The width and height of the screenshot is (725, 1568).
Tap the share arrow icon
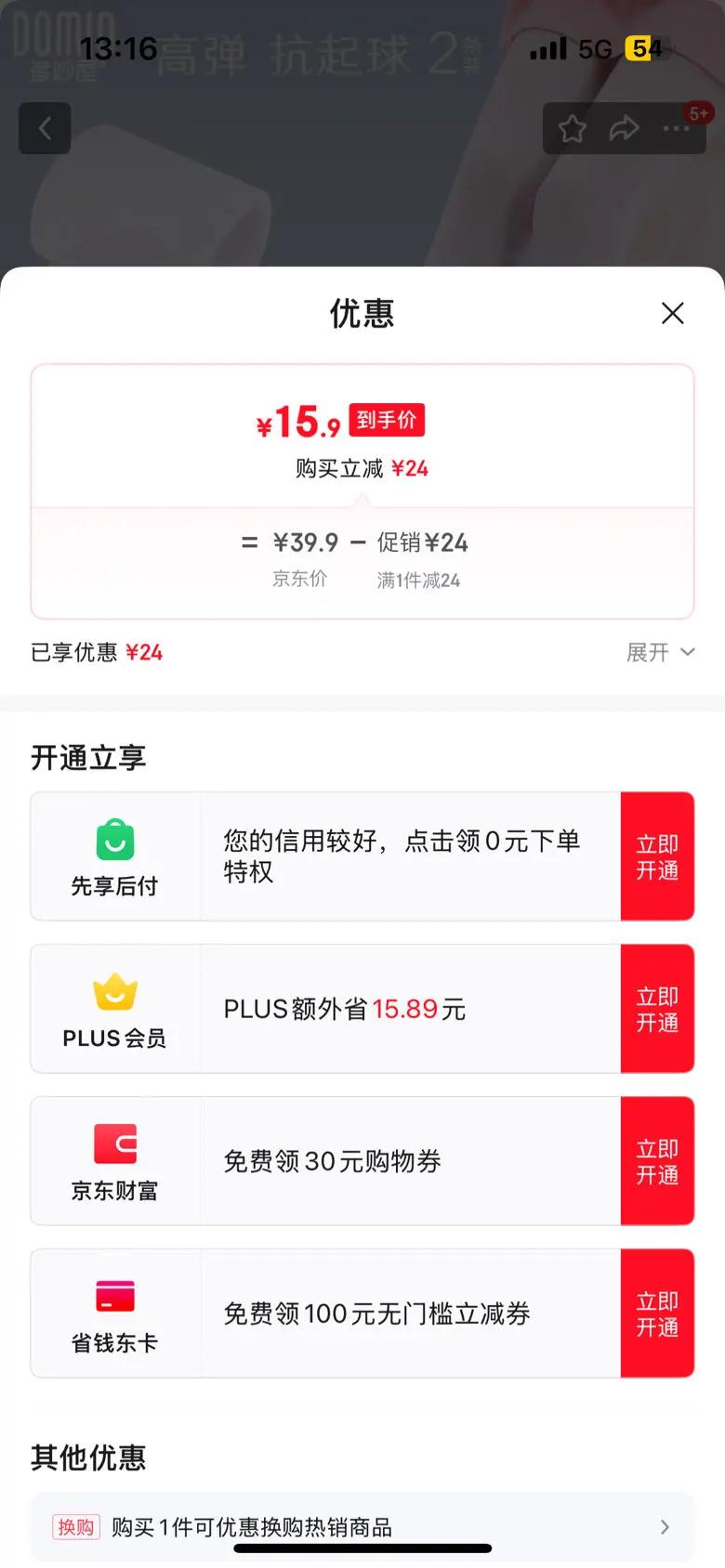pos(625,128)
